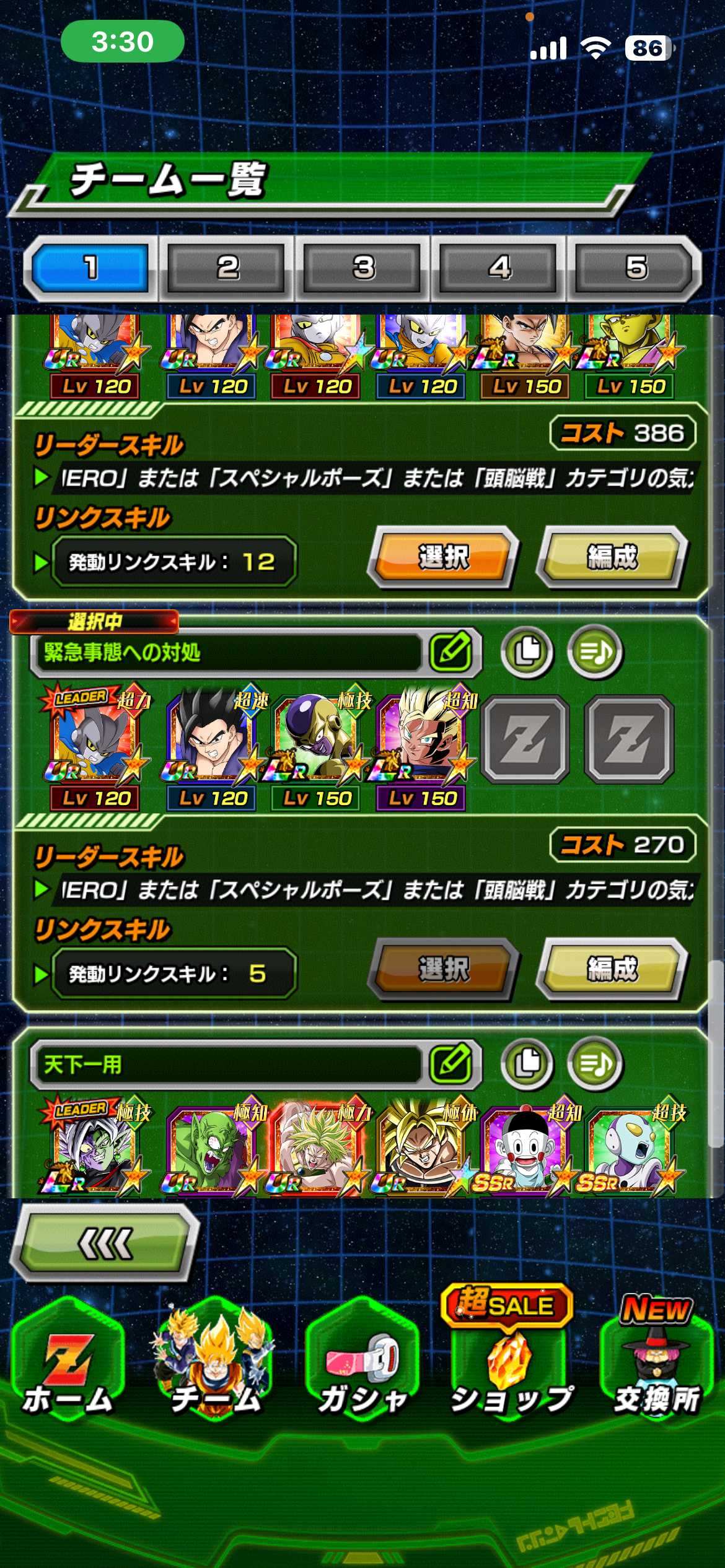This screenshot has width=725, height=1568.
Task: Select first empty Z slot in 緊急事態への対処
Action: tap(525, 739)
